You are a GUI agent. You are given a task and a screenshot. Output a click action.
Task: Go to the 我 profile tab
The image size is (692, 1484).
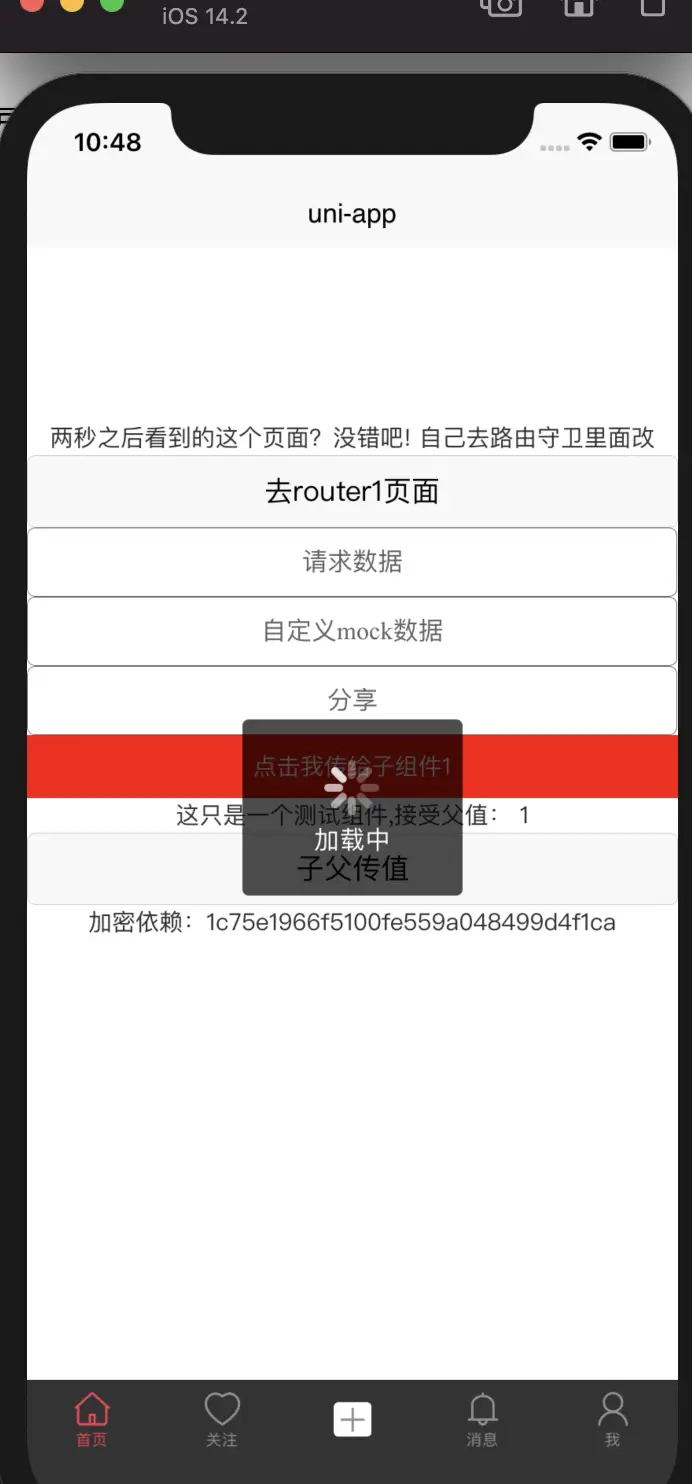click(x=612, y=1420)
